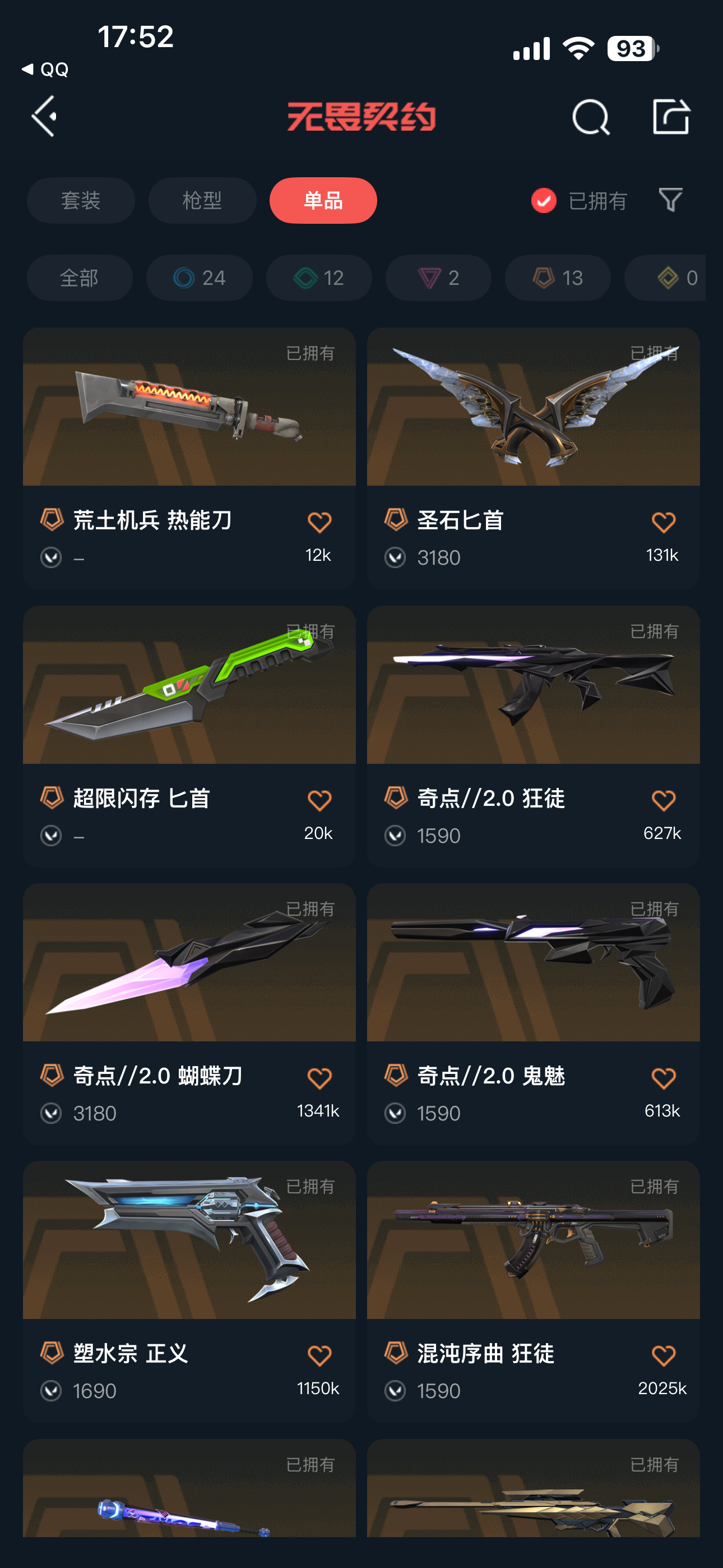723x1568 pixels.
Task: Like the 塑水宗 正义 skin
Action: point(319,1355)
